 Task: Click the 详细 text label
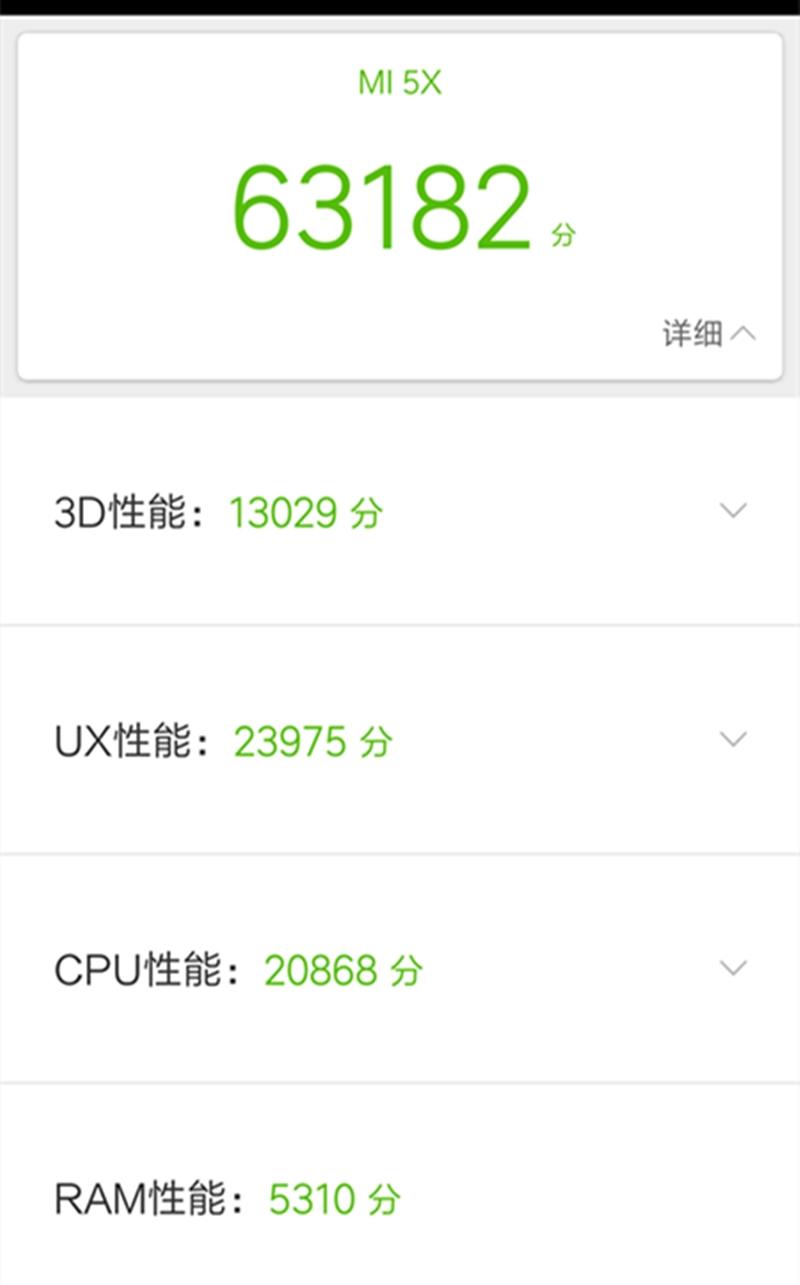point(692,334)
